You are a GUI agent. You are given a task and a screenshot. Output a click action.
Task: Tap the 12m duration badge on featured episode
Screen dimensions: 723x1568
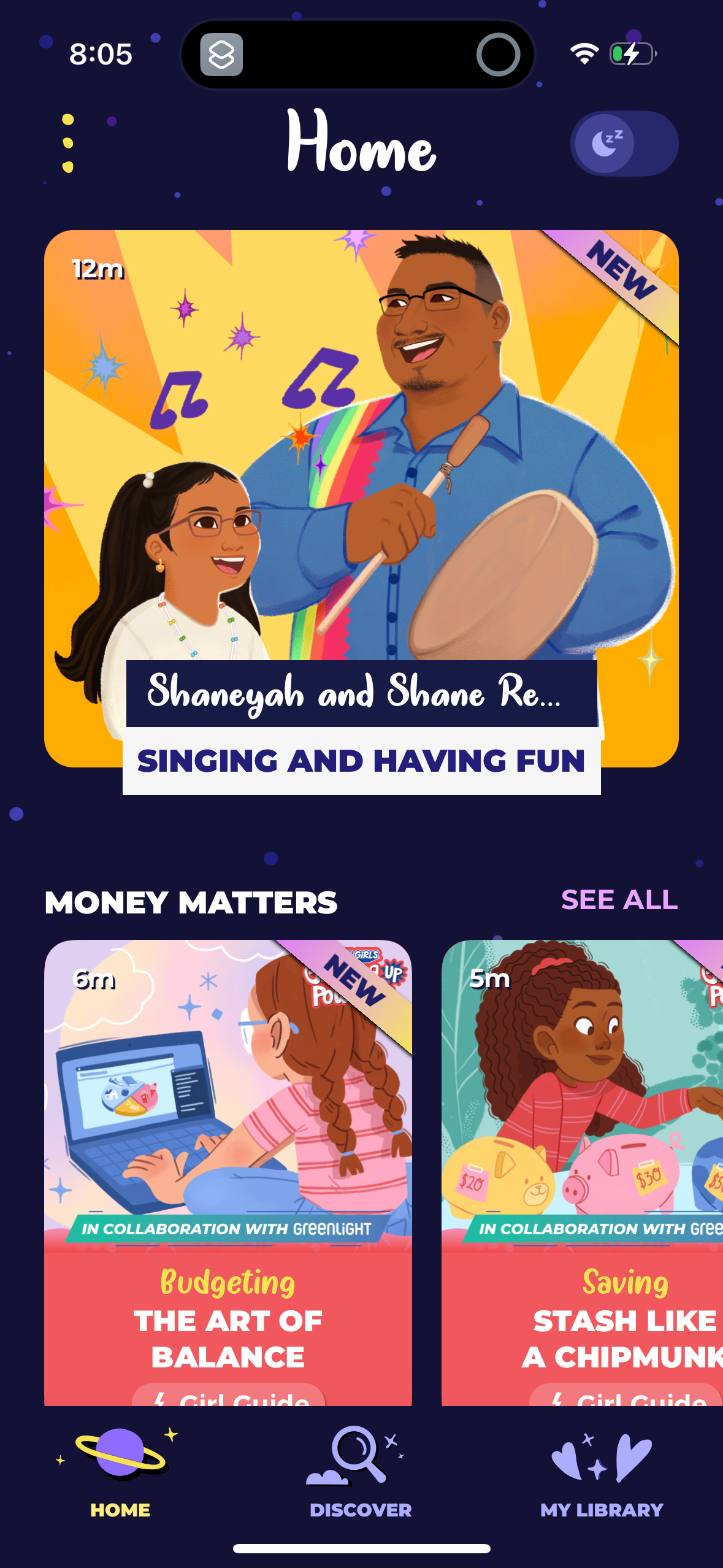(x=96, y=269)
